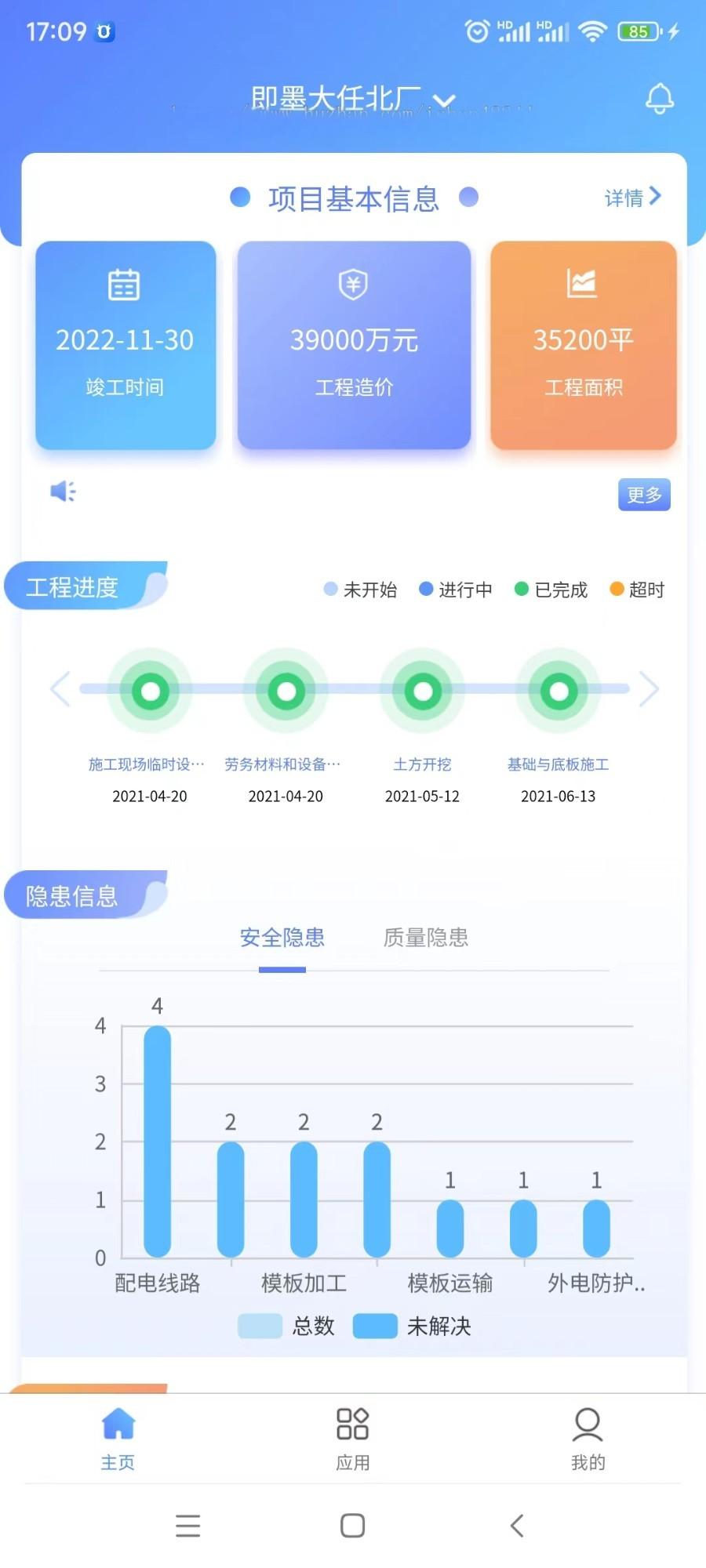Tap the 更多 button
Screen dimensions: 706x1568
pos(644,495)
